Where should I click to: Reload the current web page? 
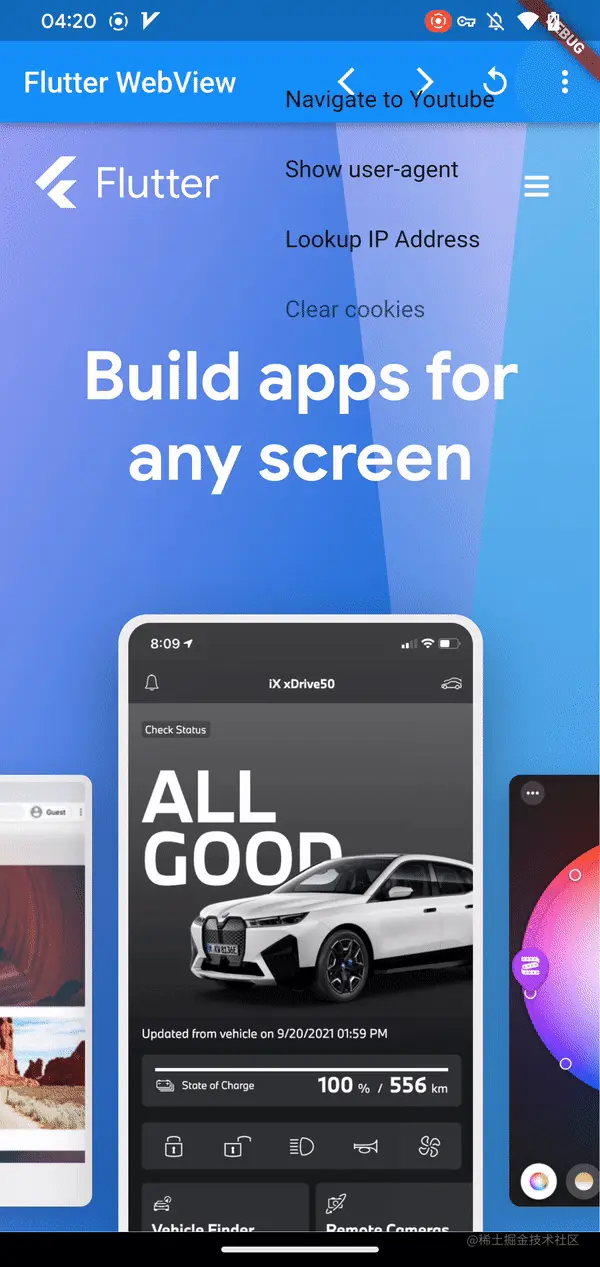pyautogui.click(x=496, y=81)
